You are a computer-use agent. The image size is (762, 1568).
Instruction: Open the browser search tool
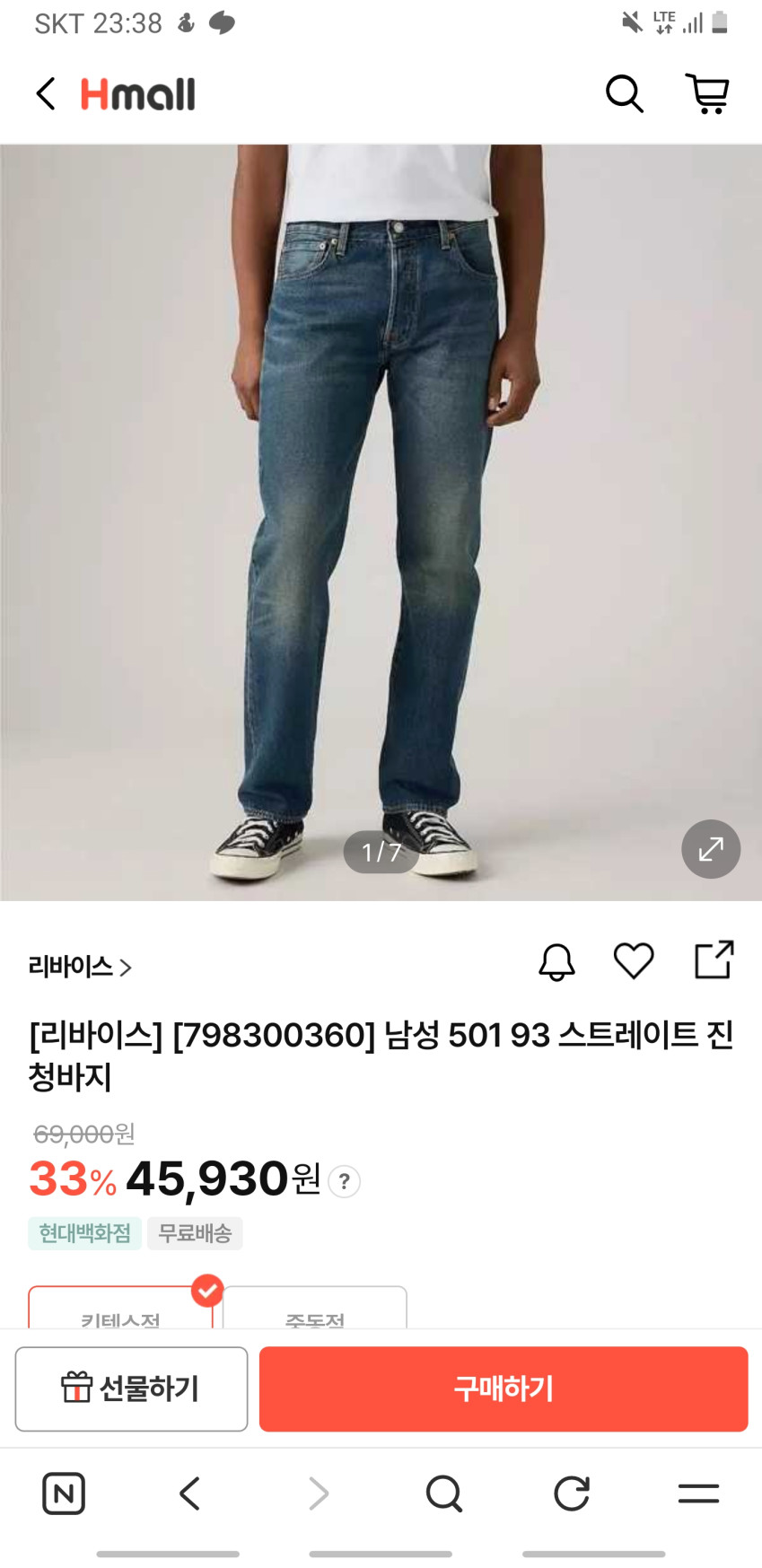(443, 1494)
